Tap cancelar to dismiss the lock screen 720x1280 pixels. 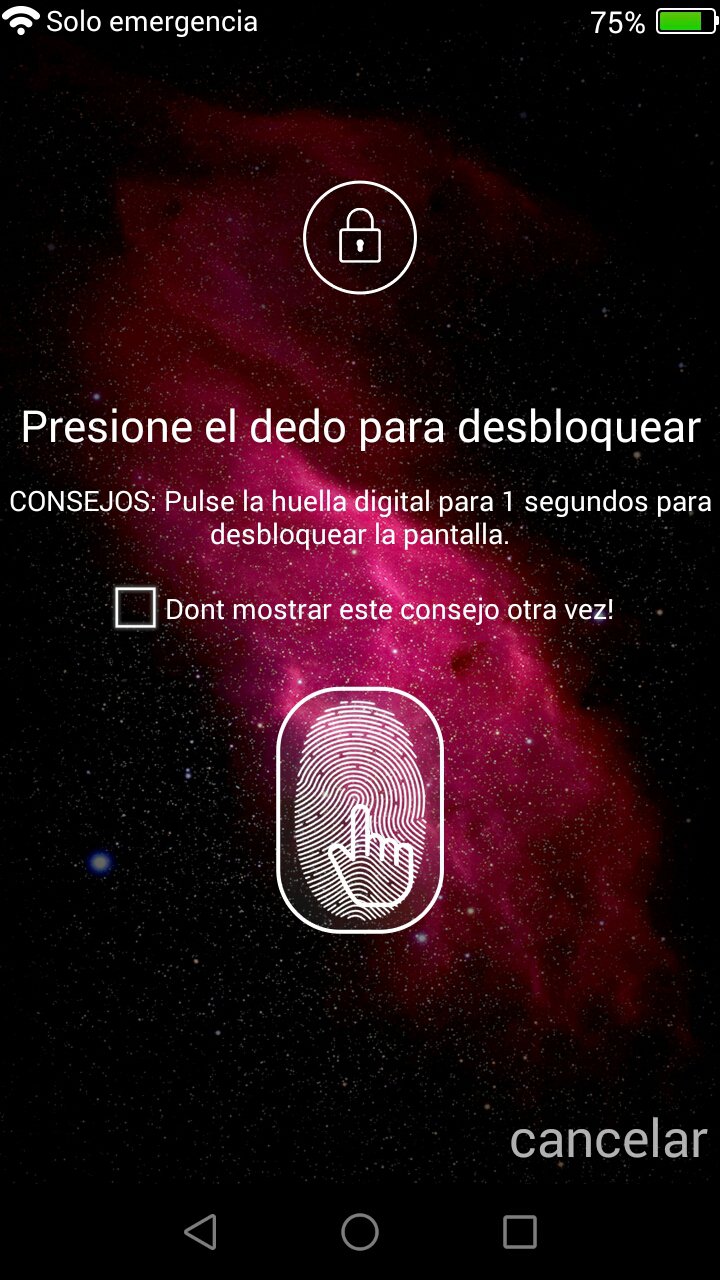click(x=607, y=1140)
